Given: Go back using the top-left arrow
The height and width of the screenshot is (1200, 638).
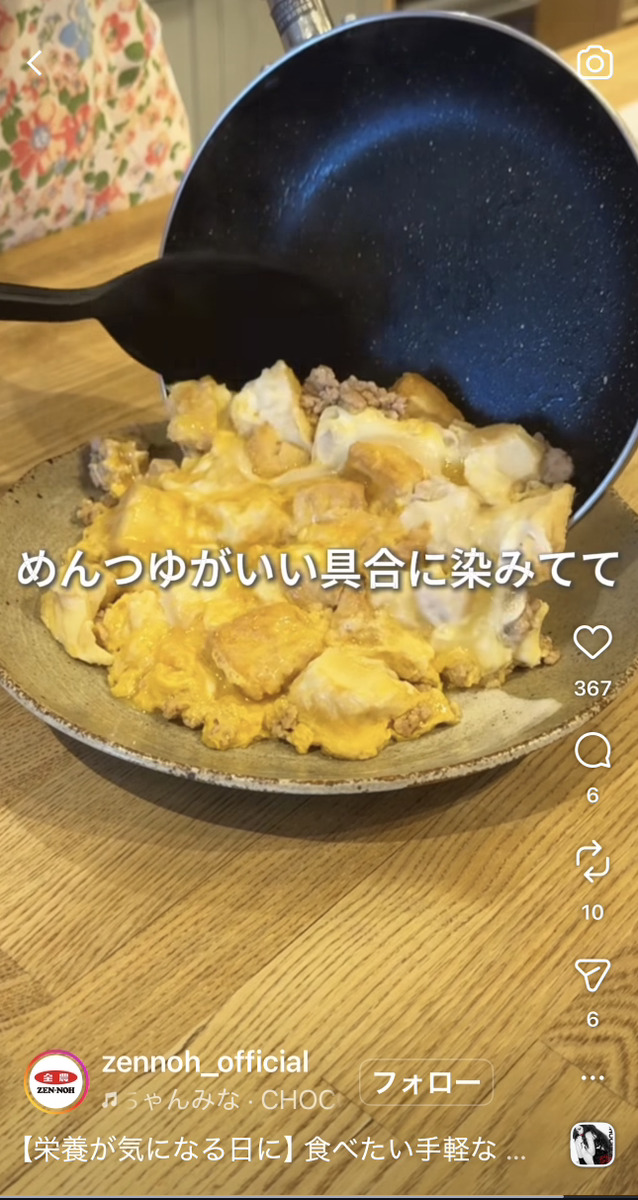Looking at the screenshot, I should [35, 64].
